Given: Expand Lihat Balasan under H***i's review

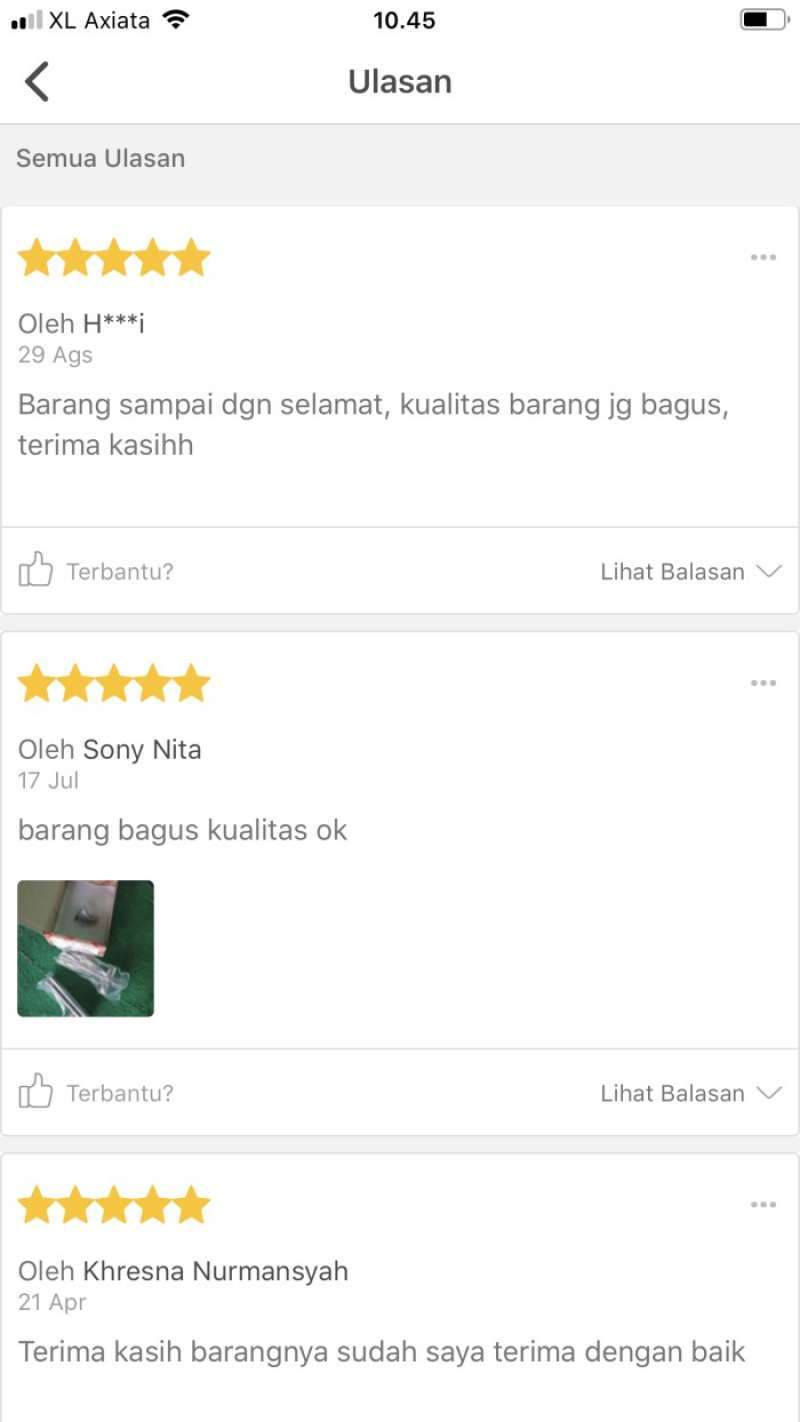Looking at the screenshot, I should pos(672,570).
